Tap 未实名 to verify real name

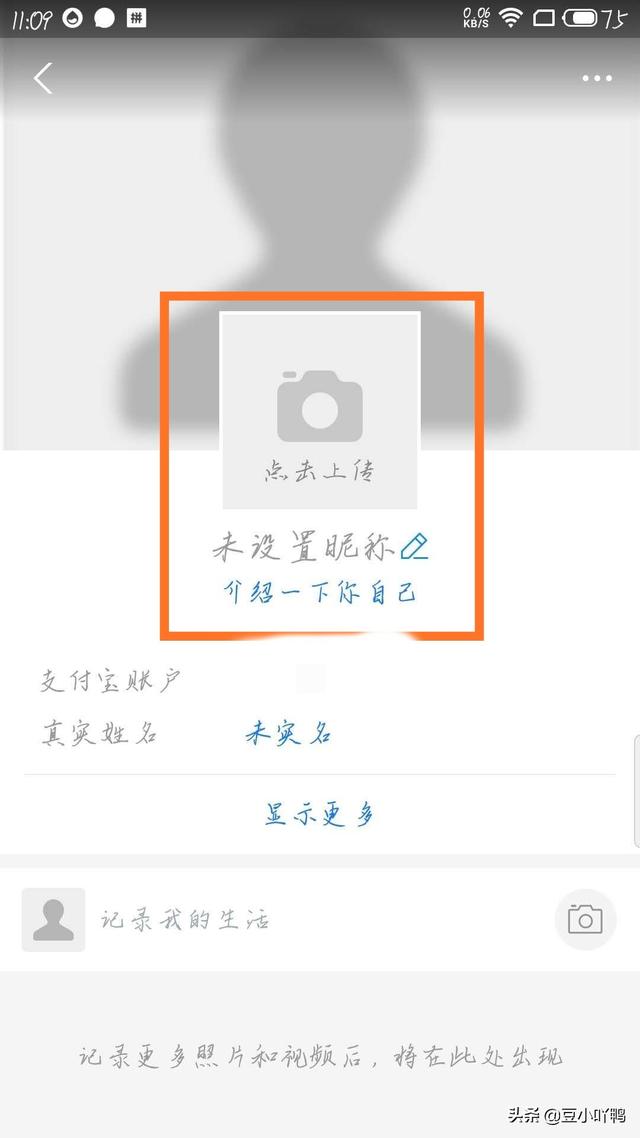click(x=288, y=734)
